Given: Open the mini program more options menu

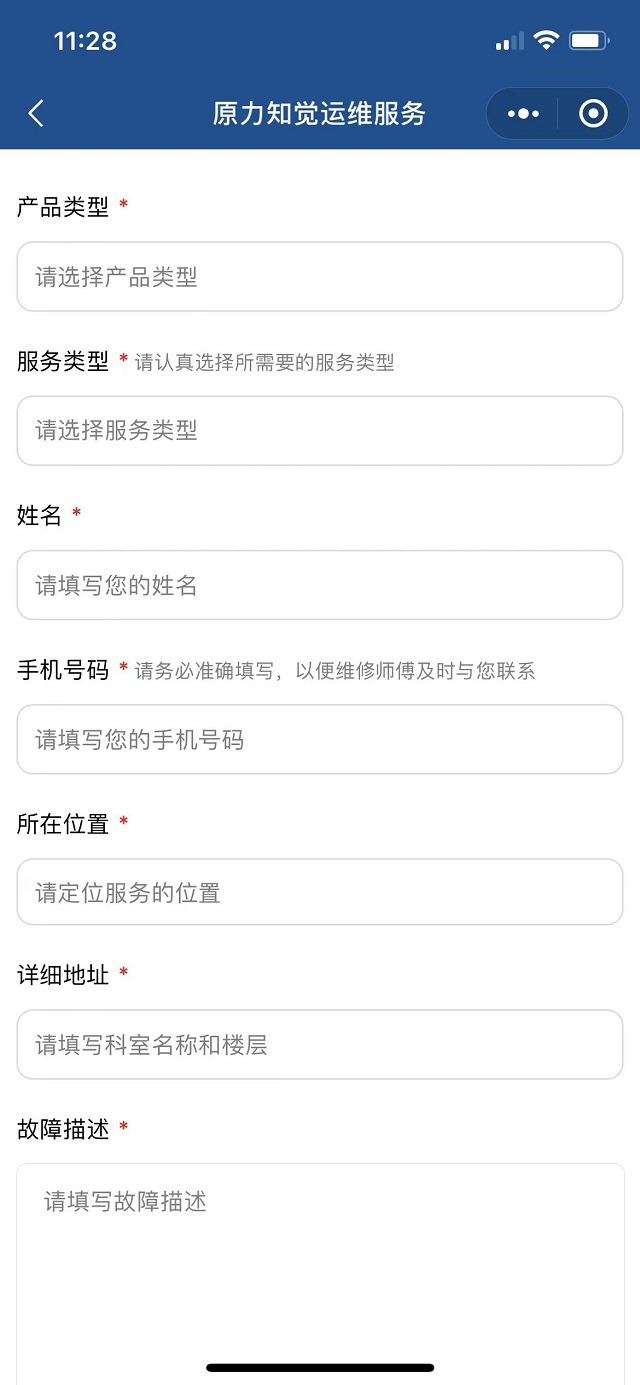Looking at the screenshot, I should [523, 114].
